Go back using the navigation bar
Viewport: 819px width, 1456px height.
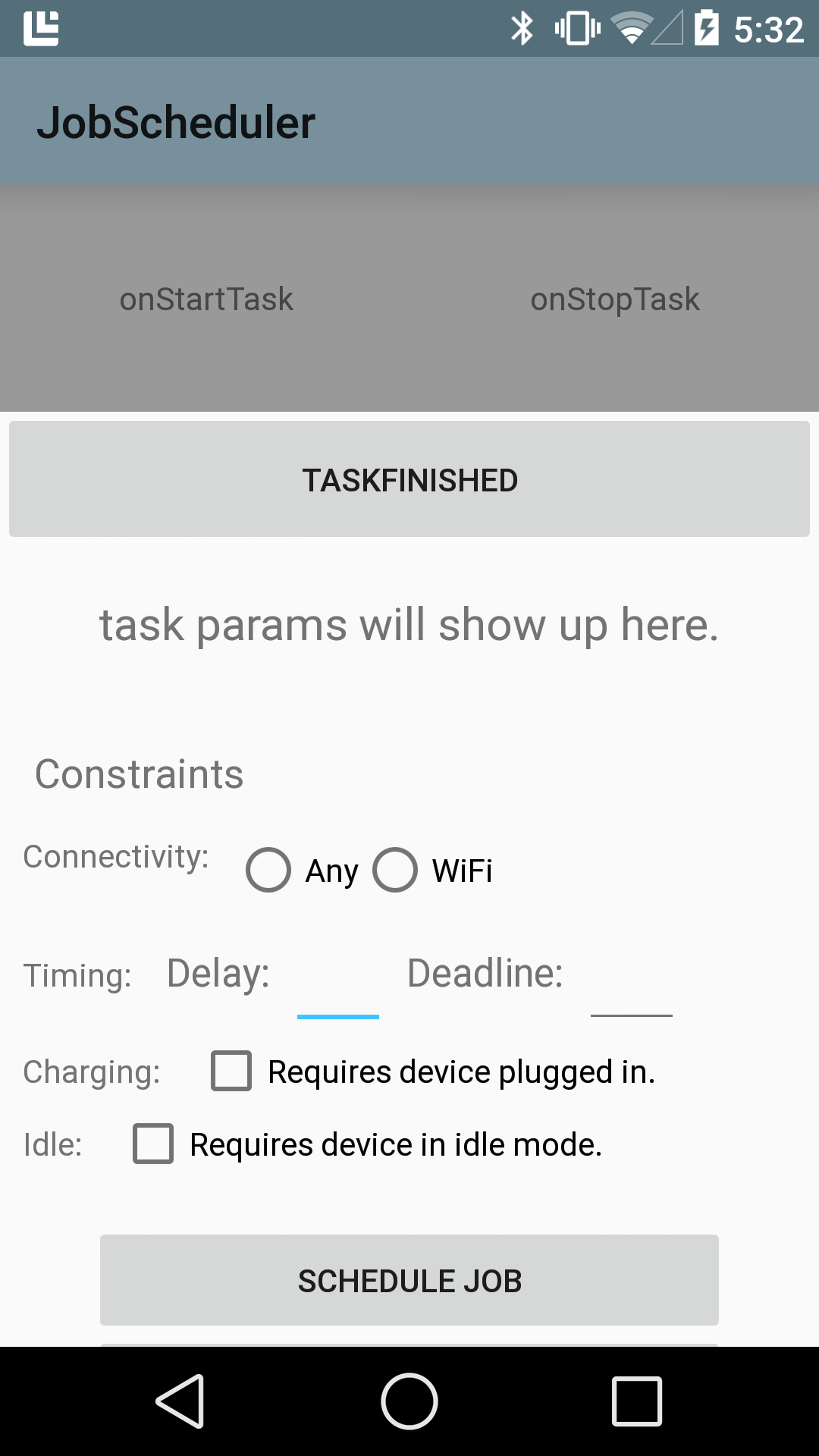coord(181,1401)
